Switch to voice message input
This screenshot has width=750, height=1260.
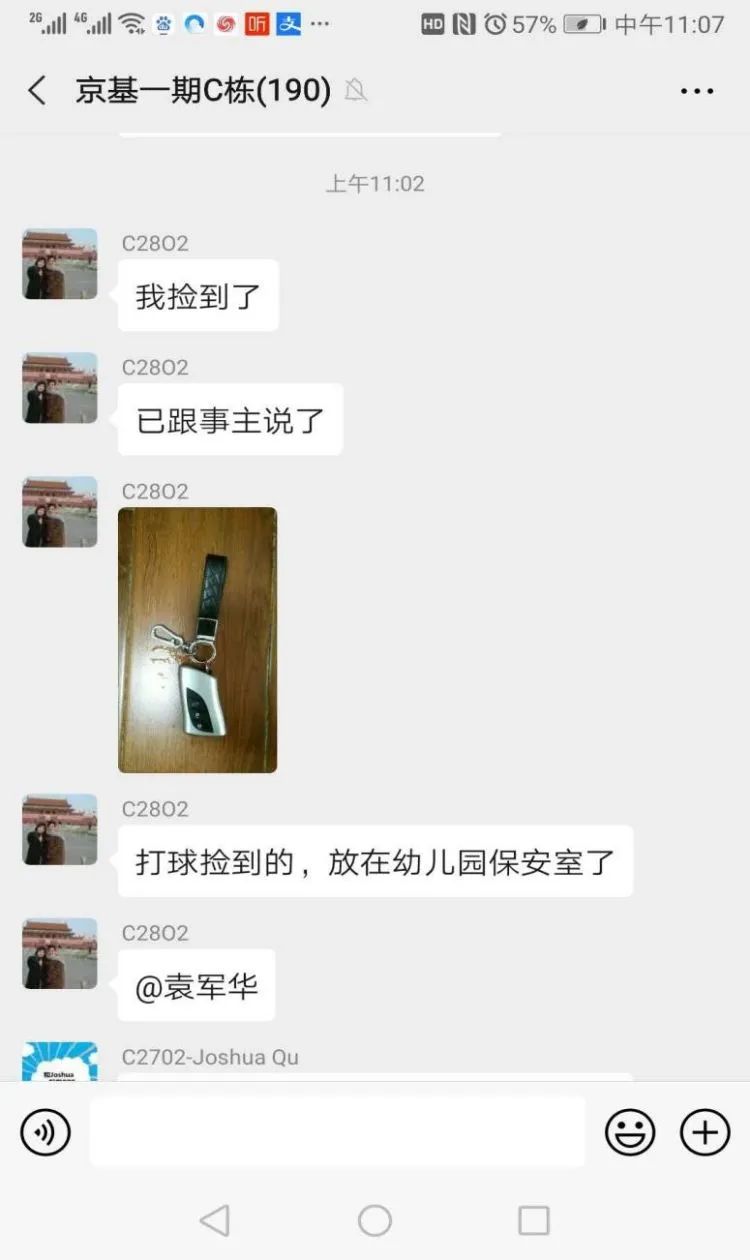tap(46, 1132)
